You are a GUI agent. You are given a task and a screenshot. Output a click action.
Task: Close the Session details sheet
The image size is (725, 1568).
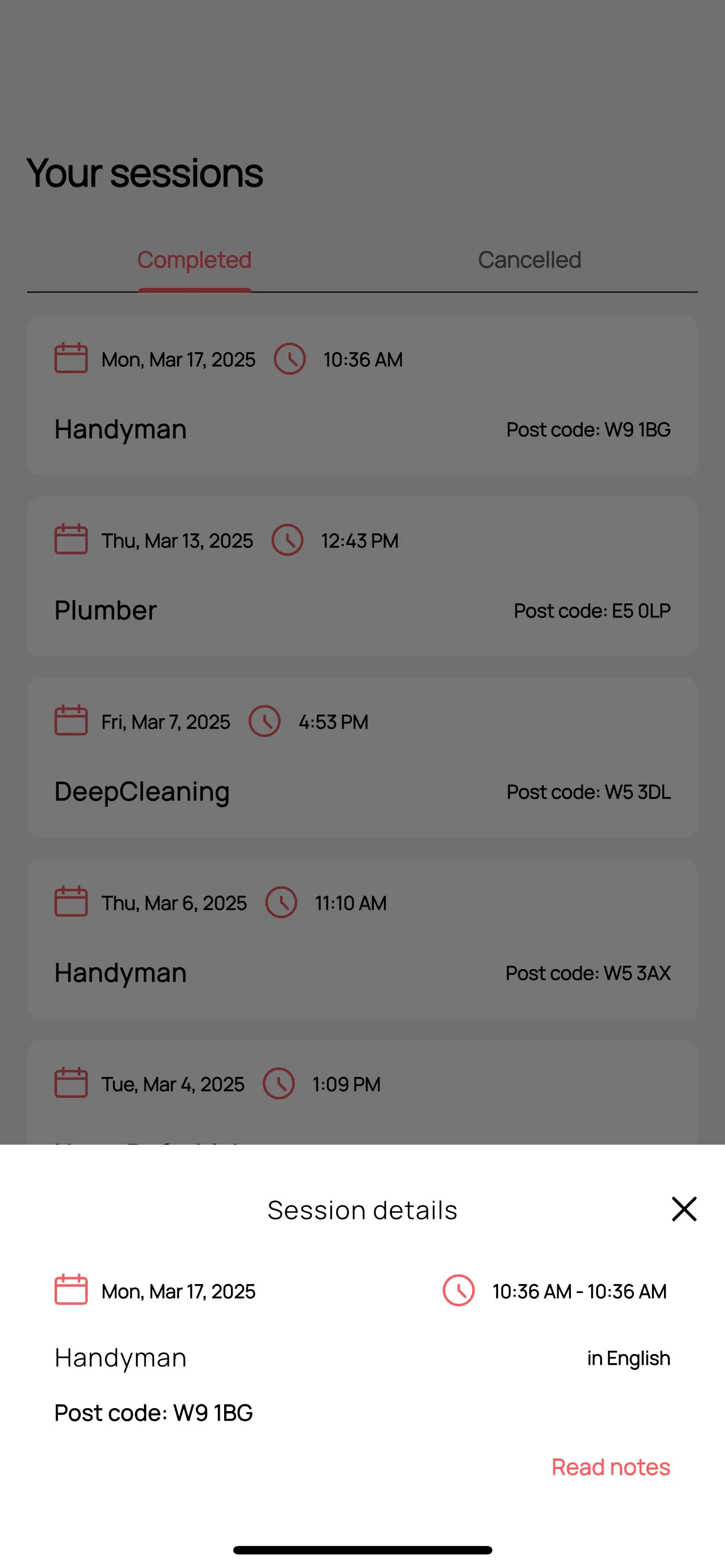(684, 1209)
